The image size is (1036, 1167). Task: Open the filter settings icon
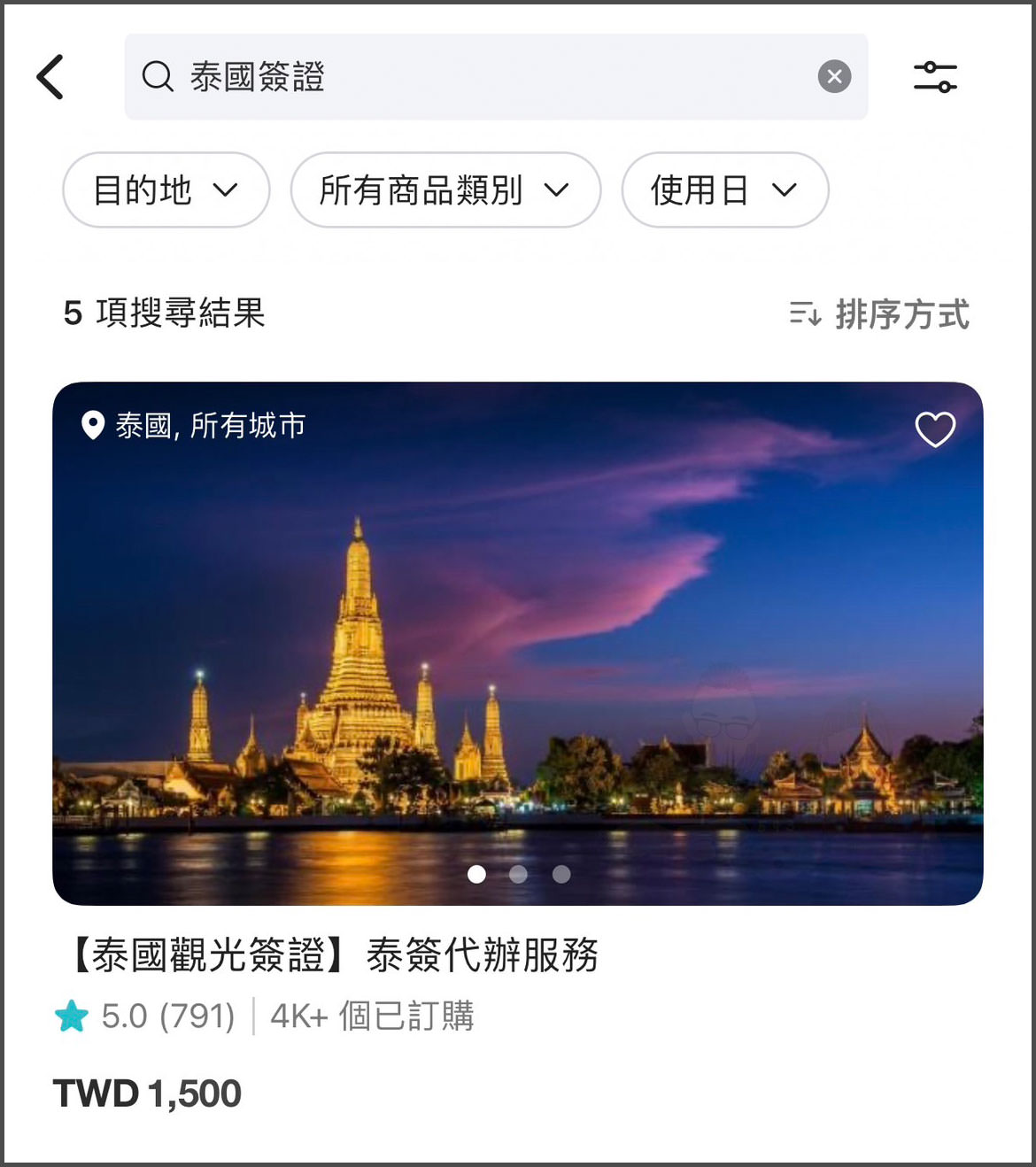936,77
